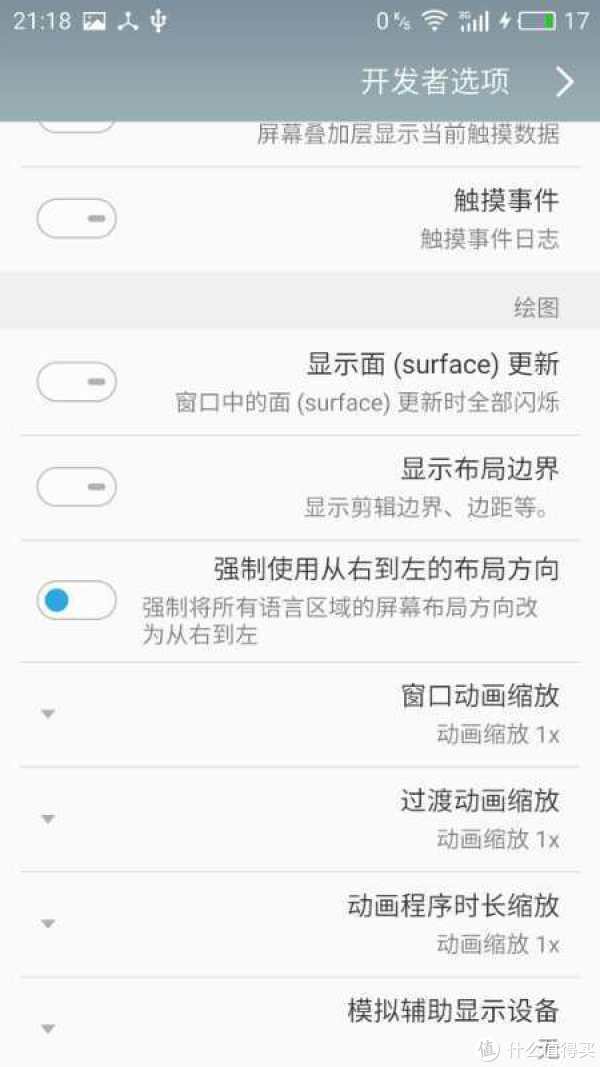Enable 显示面 (surface) 更新 switch

(76, 382)
